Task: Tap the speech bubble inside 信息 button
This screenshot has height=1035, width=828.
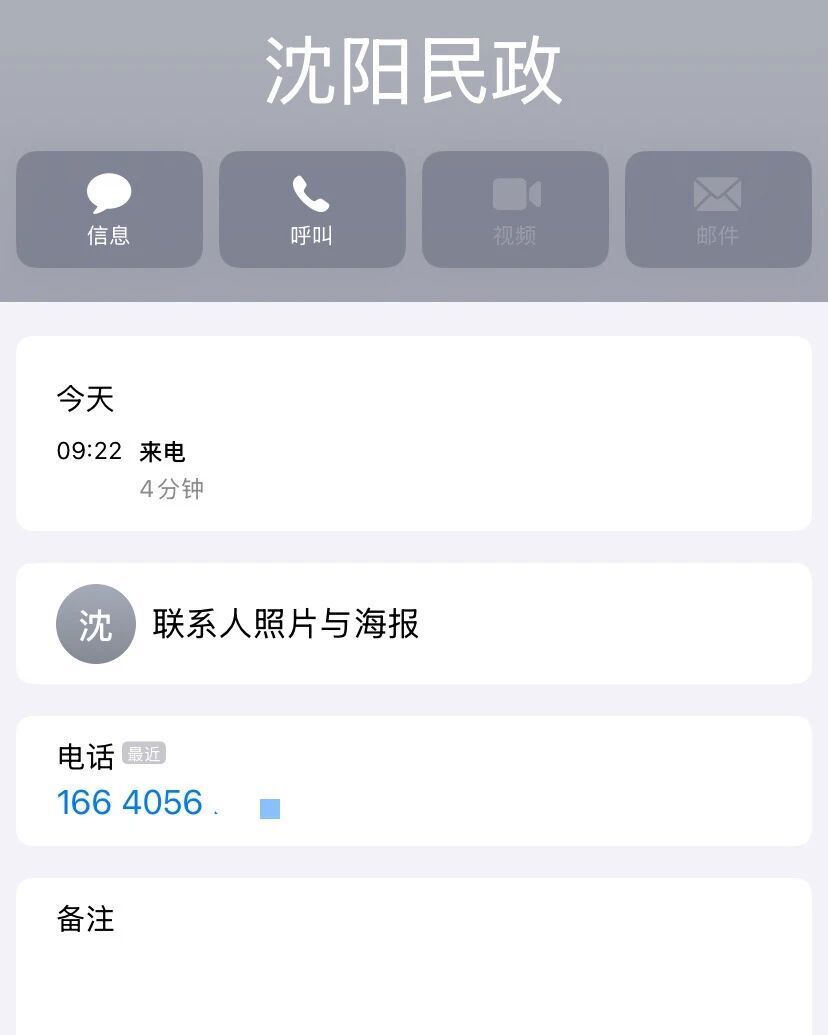Action: point(109,191)
